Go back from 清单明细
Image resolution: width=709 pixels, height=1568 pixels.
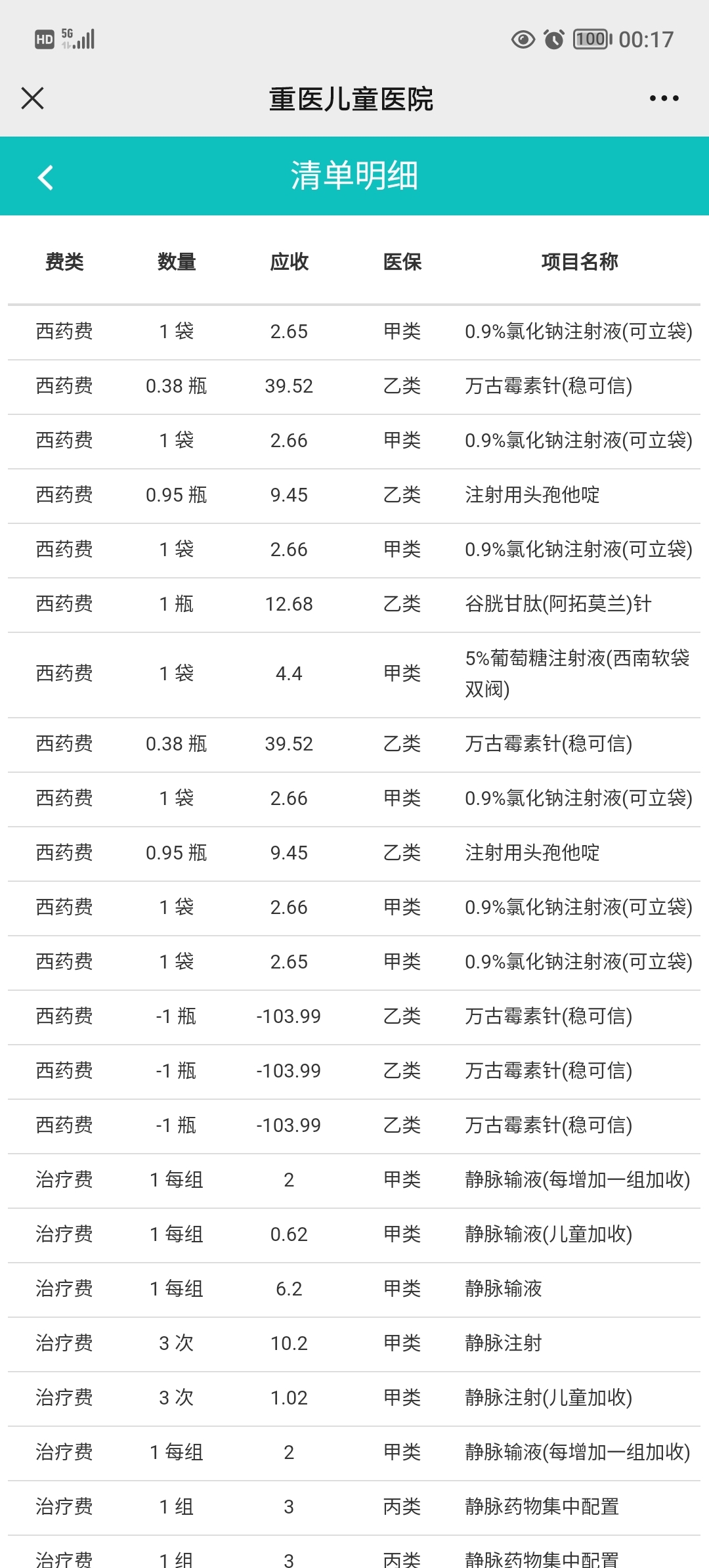(45, 177)
